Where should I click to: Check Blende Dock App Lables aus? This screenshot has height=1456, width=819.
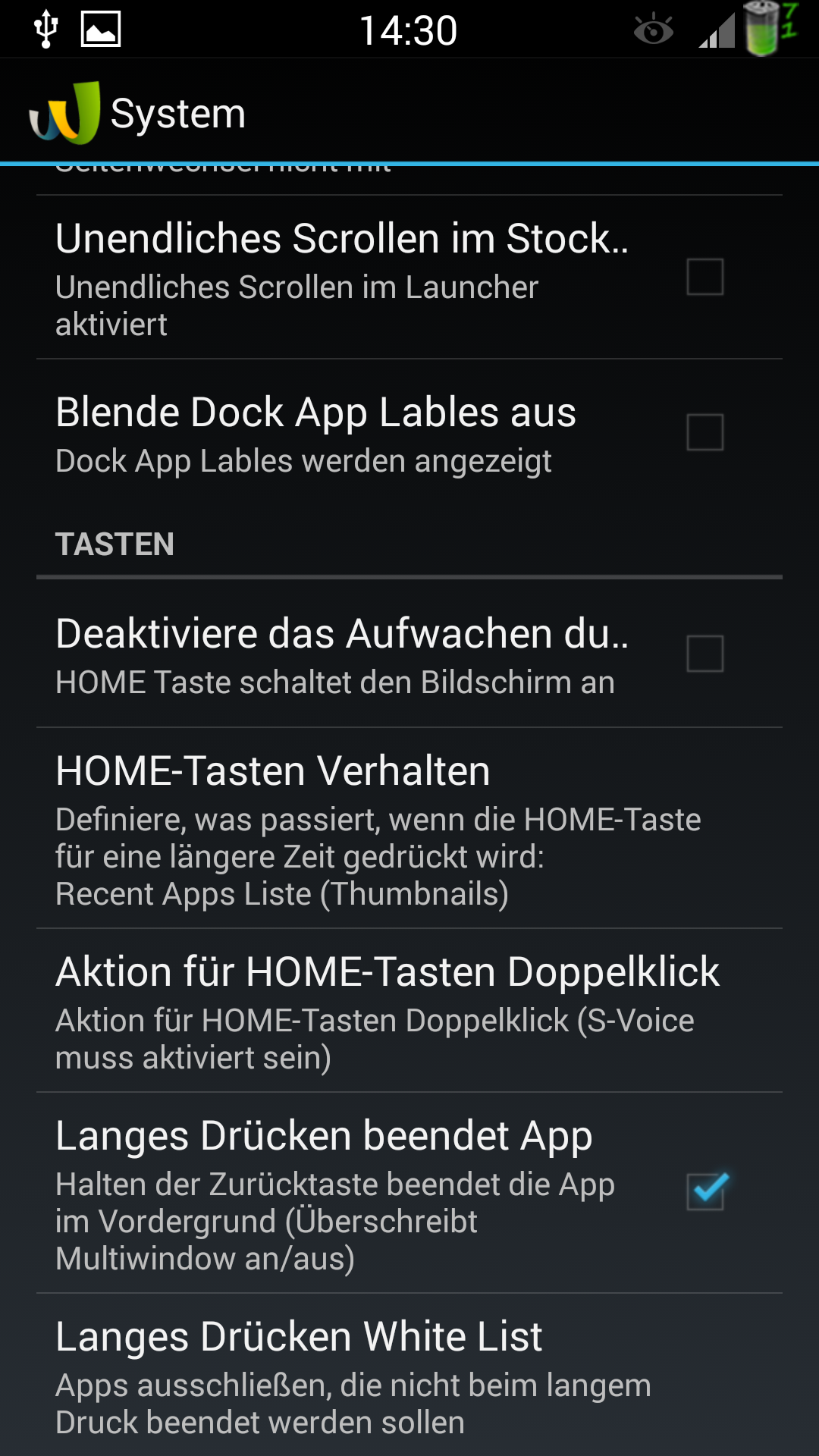pyautogui.click(x=704, y=432)
